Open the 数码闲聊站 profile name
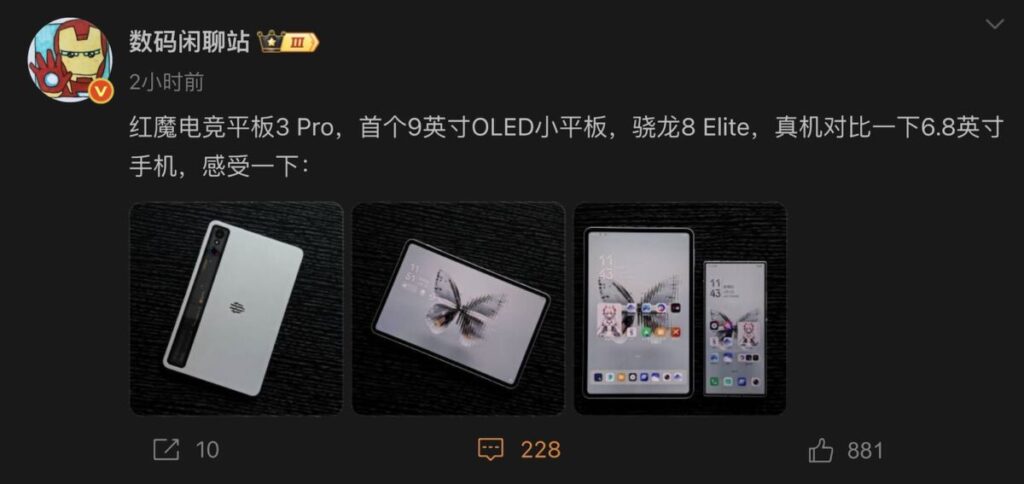Screen dimensions: 1024x484 (188, 41)
